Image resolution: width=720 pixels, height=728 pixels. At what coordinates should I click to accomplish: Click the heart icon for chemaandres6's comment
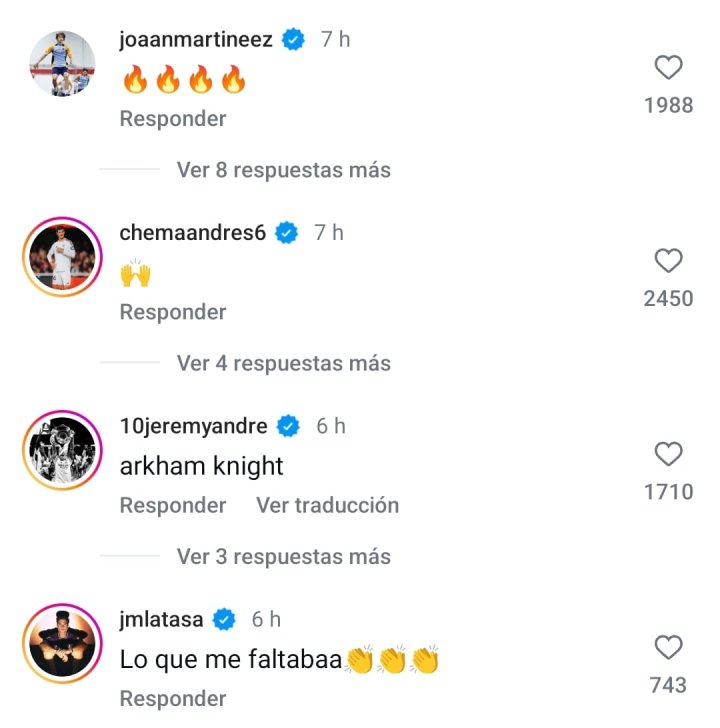668,261
